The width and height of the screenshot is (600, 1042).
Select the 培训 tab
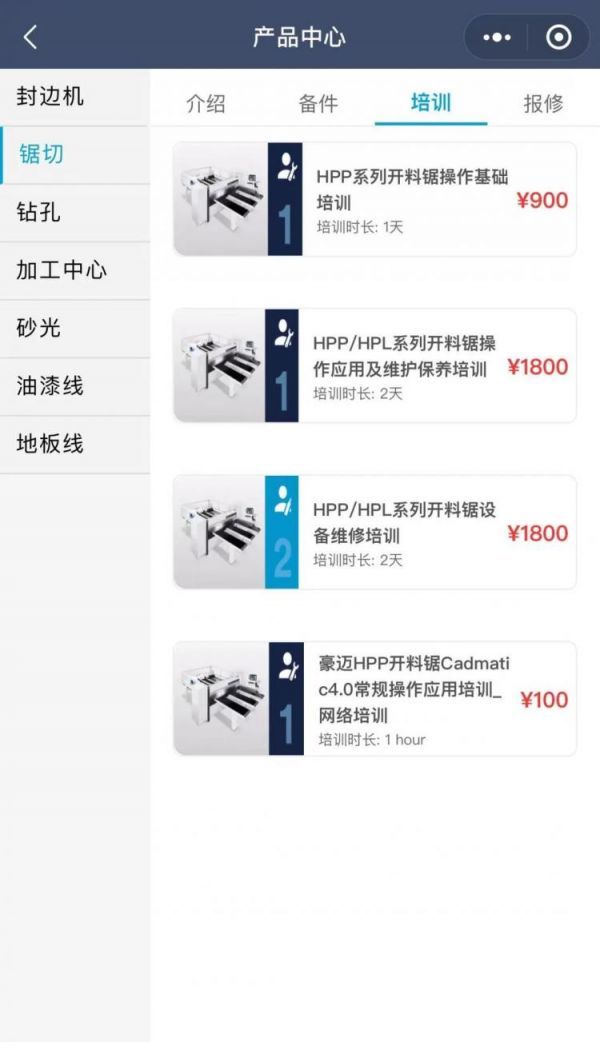tap(431, 103)
